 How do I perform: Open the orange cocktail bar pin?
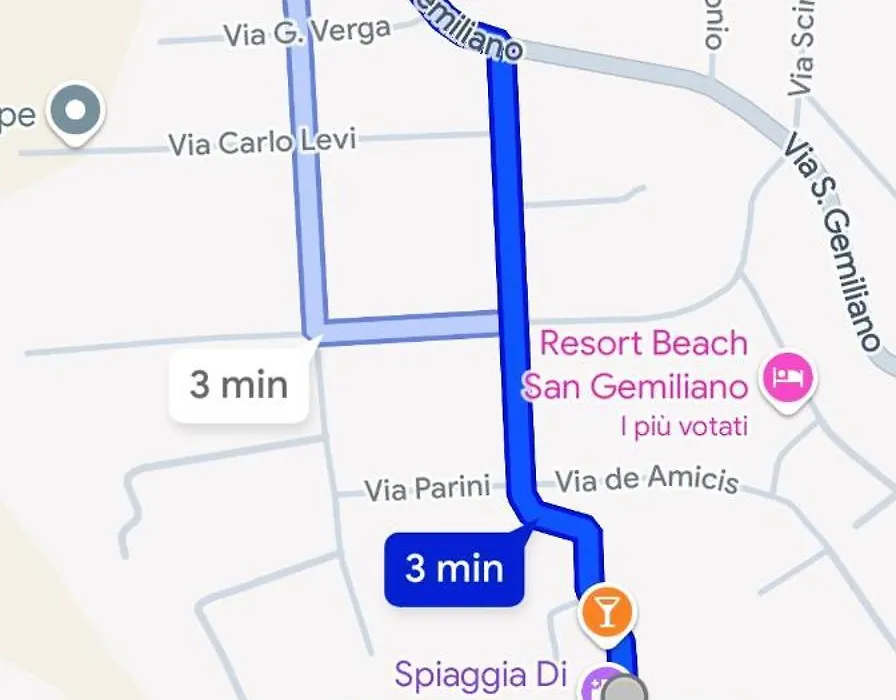605,608
